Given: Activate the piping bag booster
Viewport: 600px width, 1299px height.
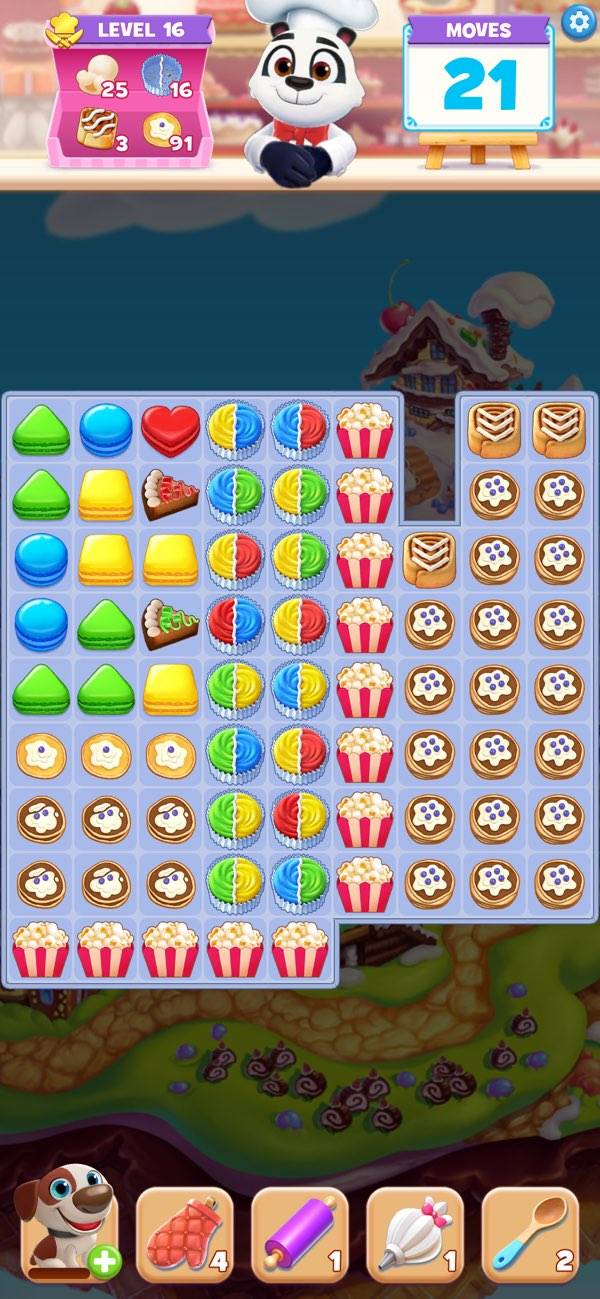Looking at the screenshot, I should tap(414, 1235).
